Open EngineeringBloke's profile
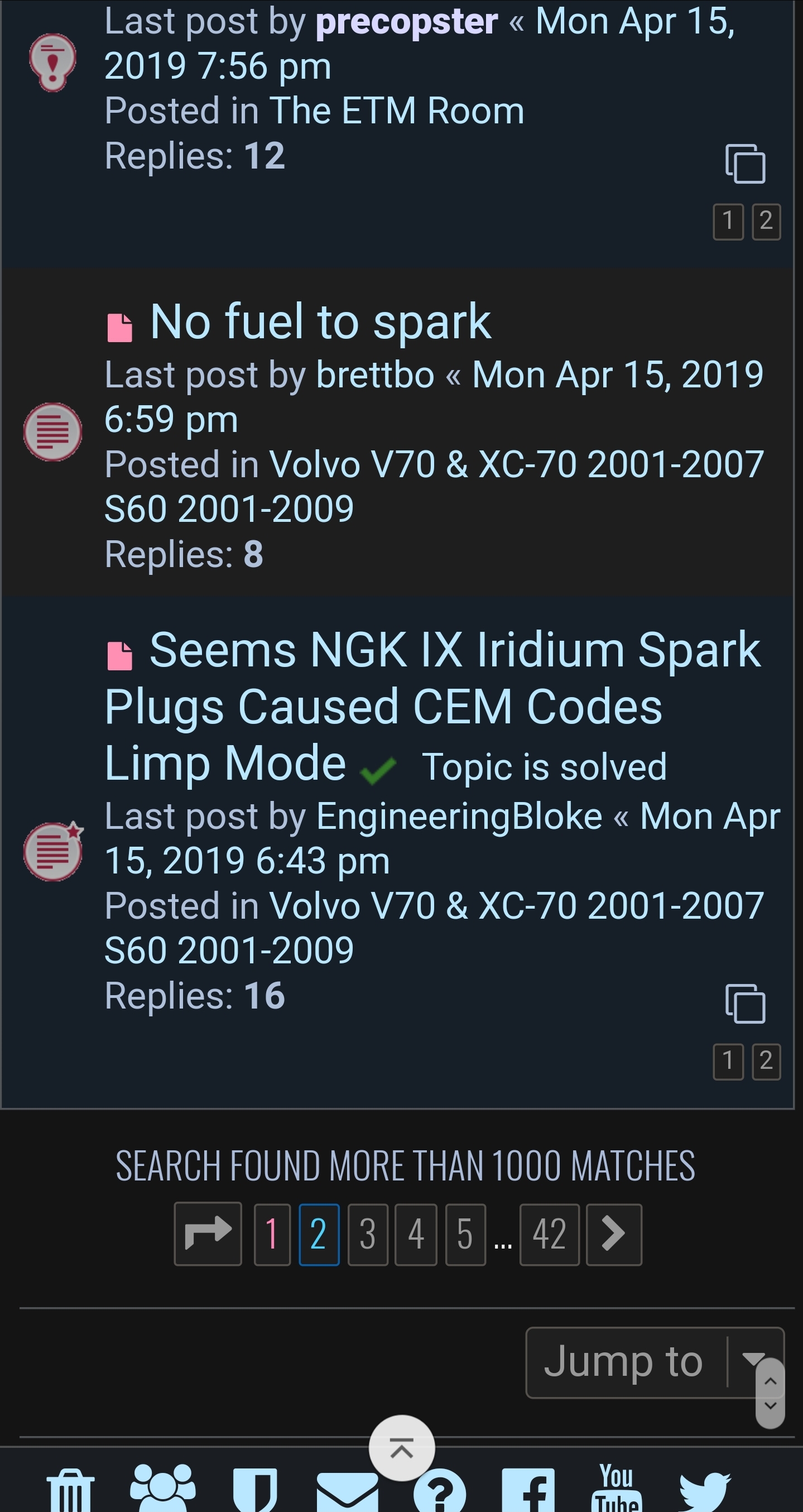This screenshot has height=1512, width=803. [459, 816]
